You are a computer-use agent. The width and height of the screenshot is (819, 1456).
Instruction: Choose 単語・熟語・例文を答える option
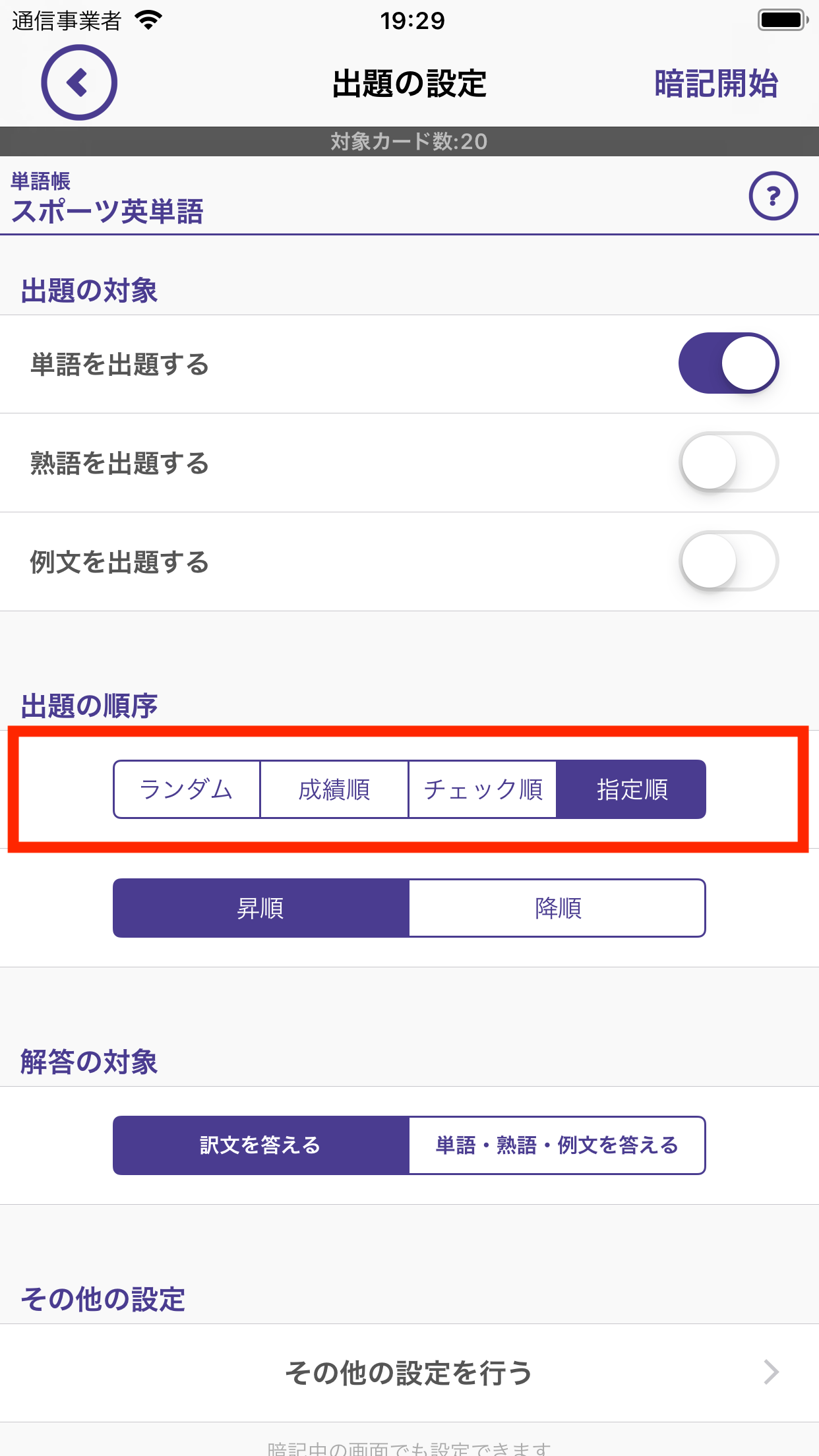pos(558,1145)
